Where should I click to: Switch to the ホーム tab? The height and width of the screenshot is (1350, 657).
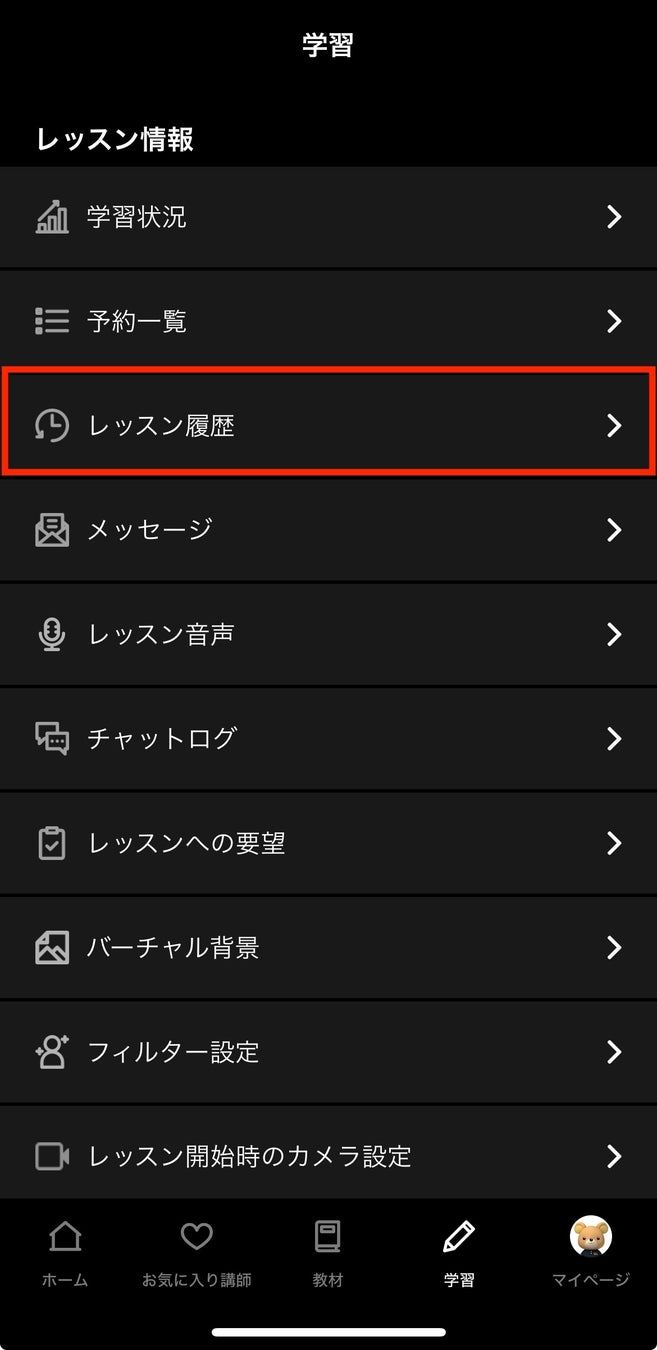[65, 1252]
